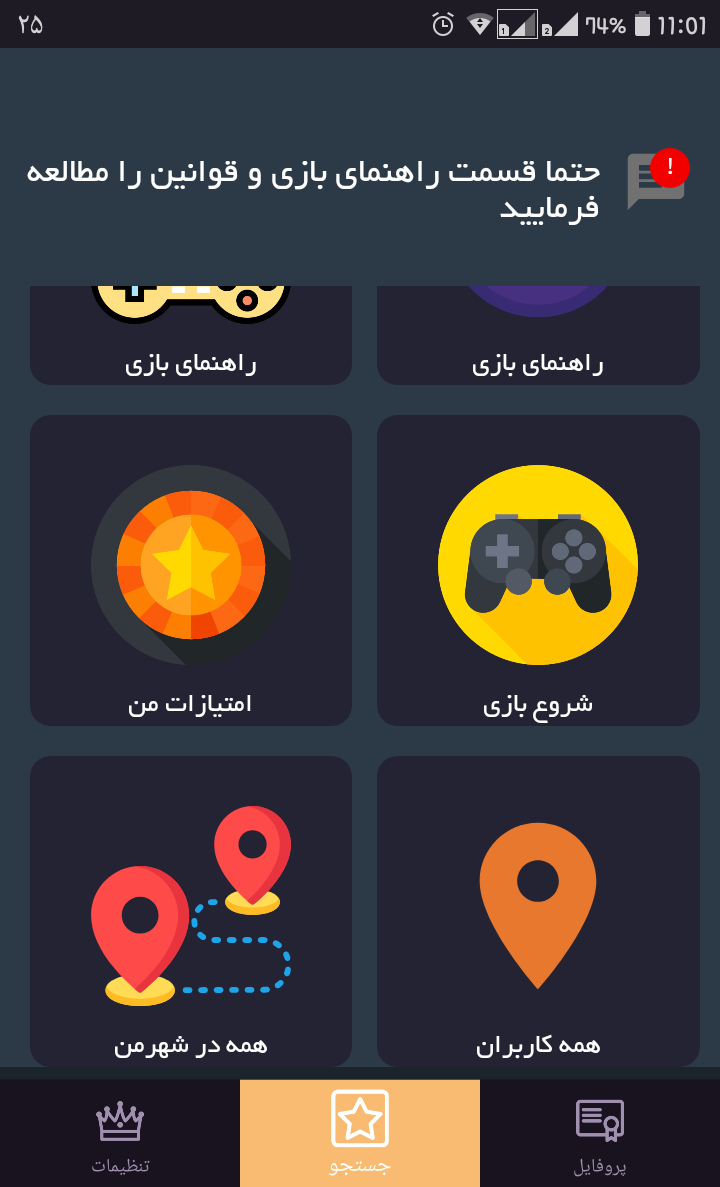
Task: Tap the starred badge icon above پروفایل
Action: [598, 1119]
